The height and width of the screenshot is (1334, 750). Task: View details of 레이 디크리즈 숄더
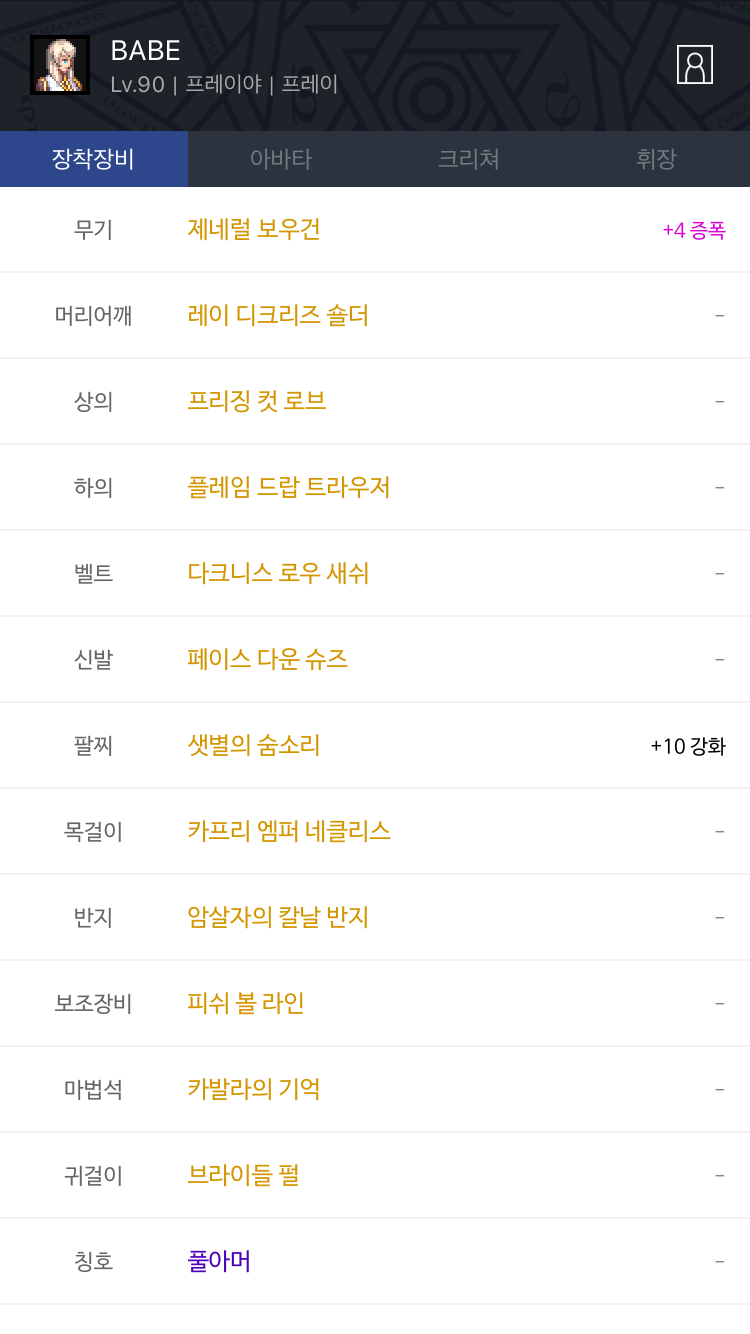[x=278, y=315]
